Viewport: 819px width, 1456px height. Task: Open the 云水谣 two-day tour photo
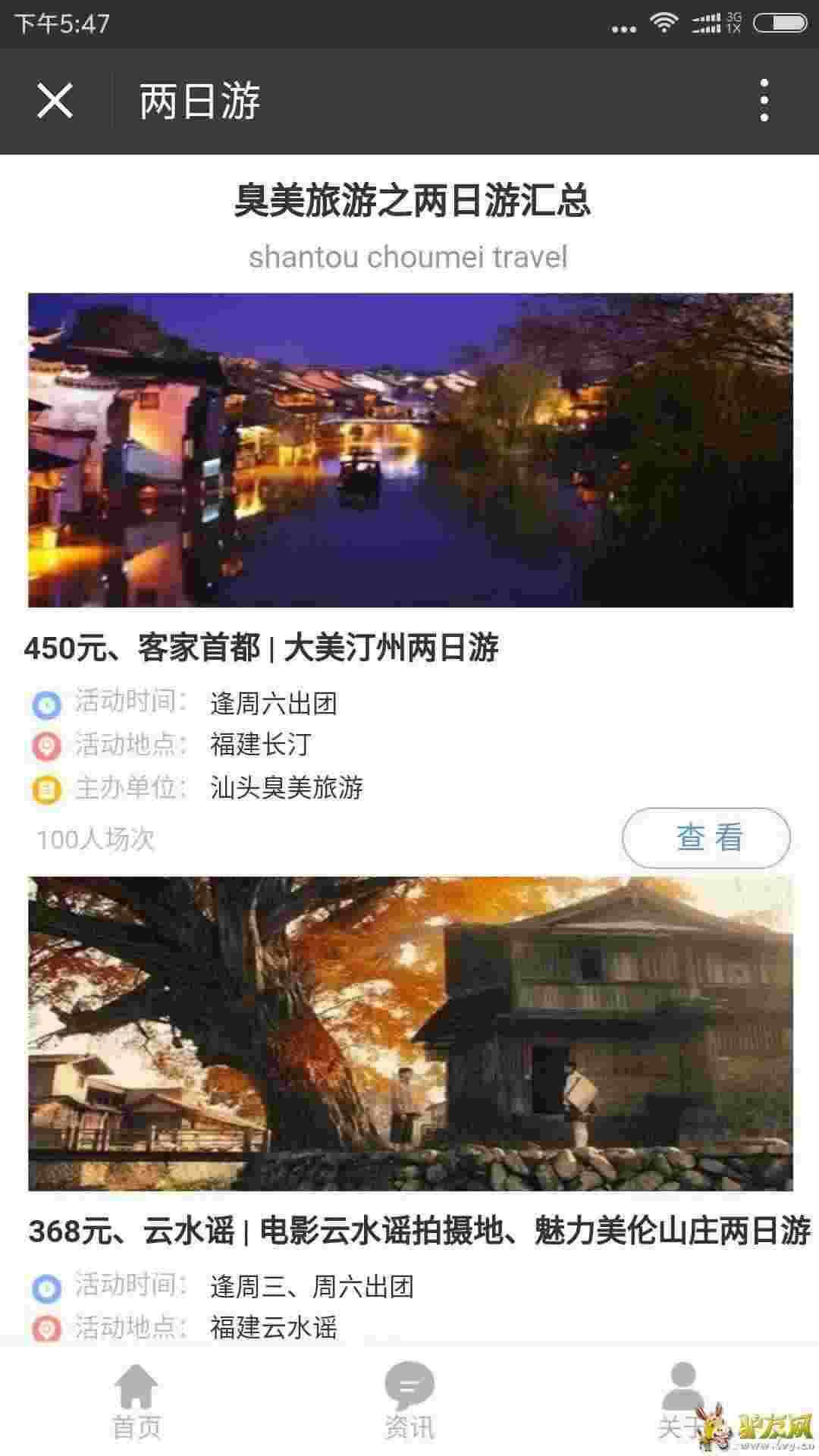[x=410, y=1034]
